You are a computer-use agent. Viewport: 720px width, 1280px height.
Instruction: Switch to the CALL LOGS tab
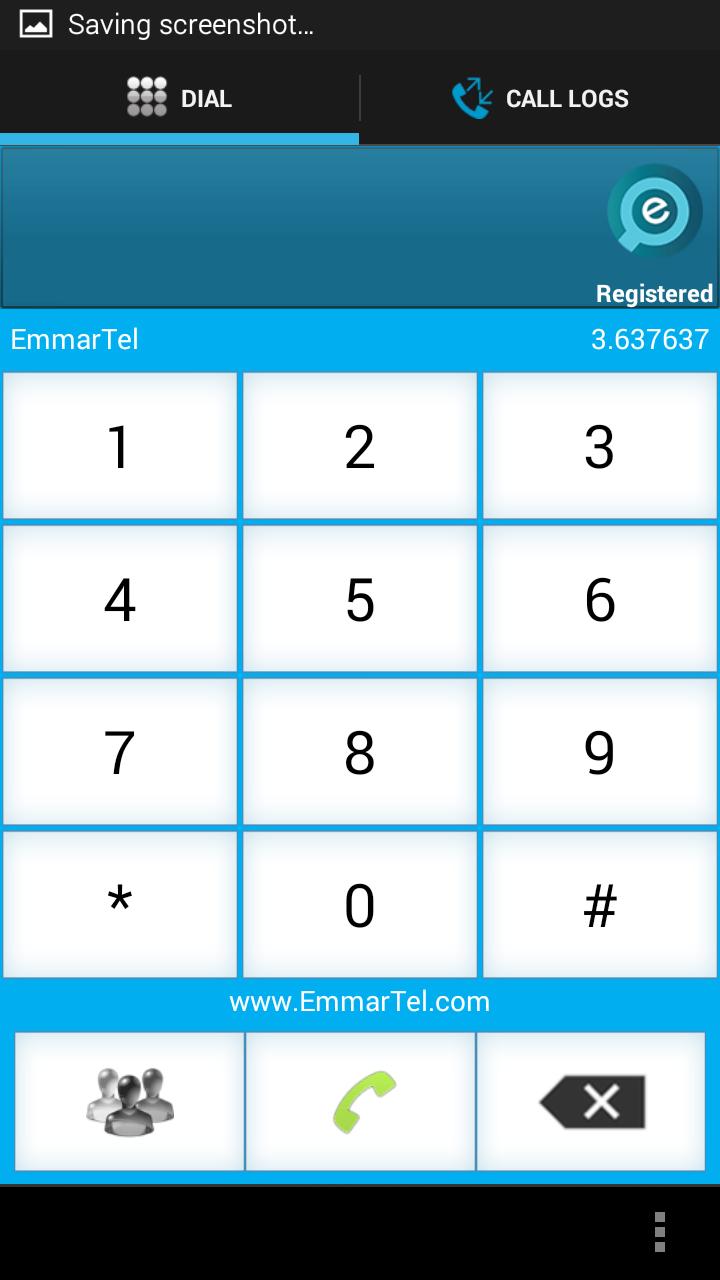click(540, 97)
